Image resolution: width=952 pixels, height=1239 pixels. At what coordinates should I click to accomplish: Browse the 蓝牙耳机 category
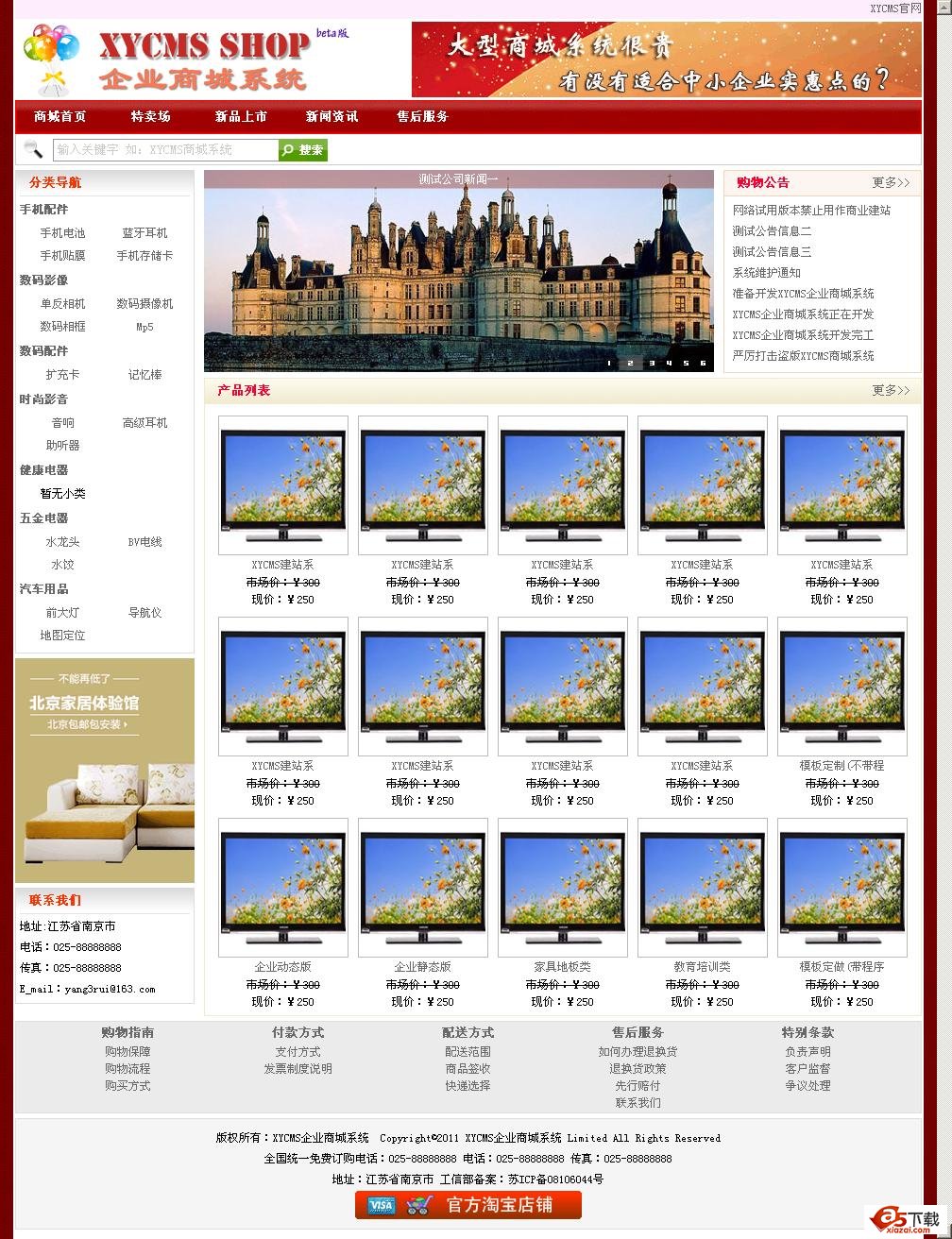pos(144,233)
